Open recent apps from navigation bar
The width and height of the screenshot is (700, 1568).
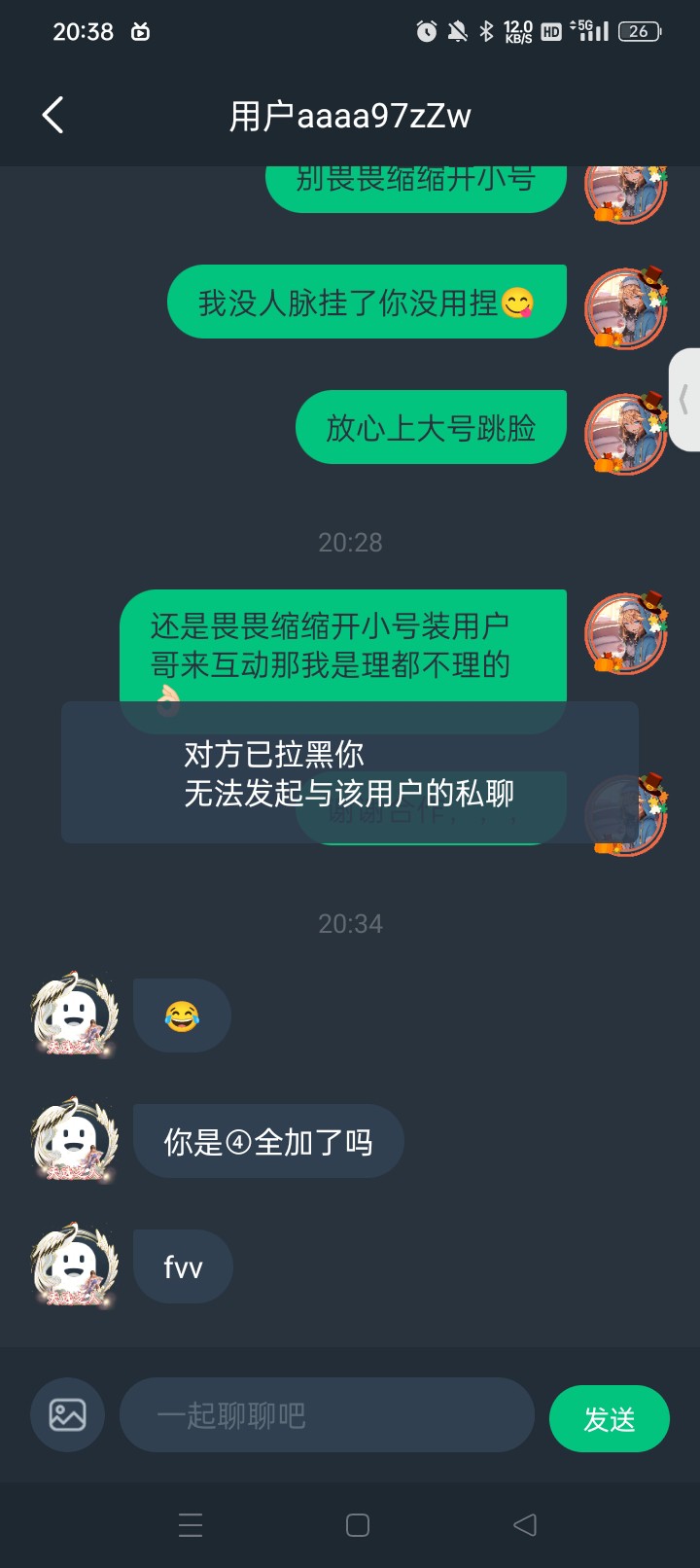191,1525
